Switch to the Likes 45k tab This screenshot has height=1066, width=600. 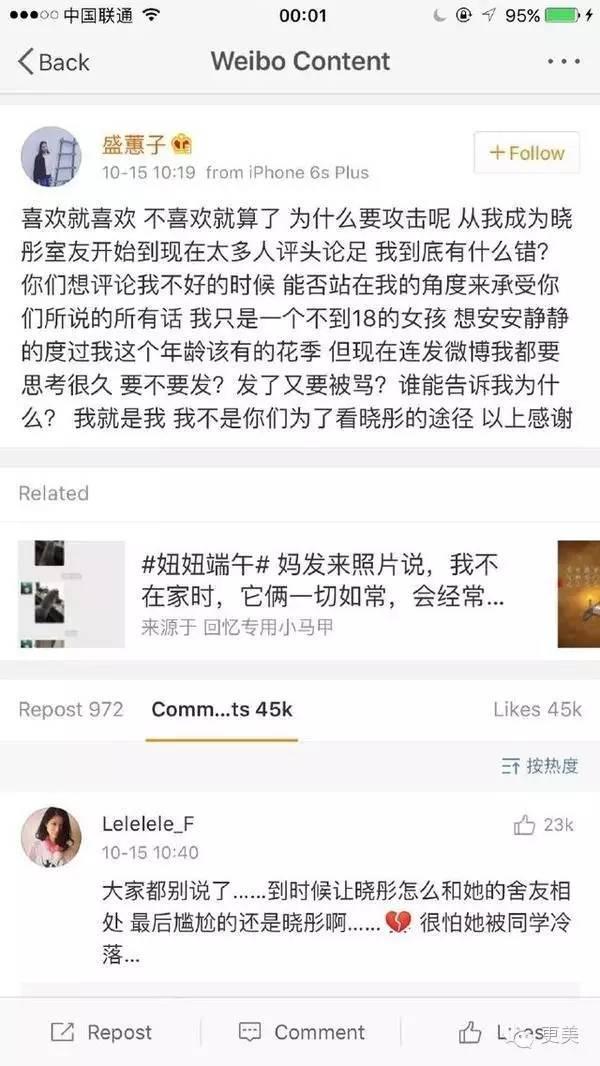537,710
